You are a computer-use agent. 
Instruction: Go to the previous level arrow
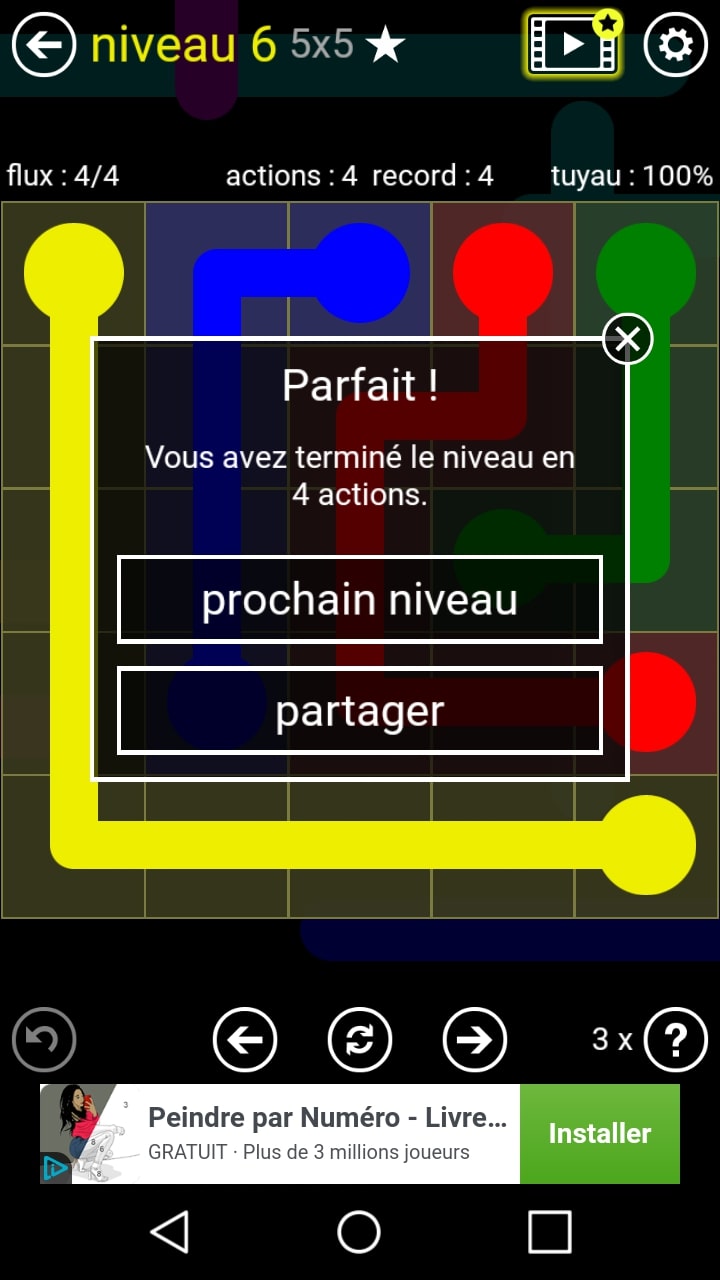(245, 1040)
